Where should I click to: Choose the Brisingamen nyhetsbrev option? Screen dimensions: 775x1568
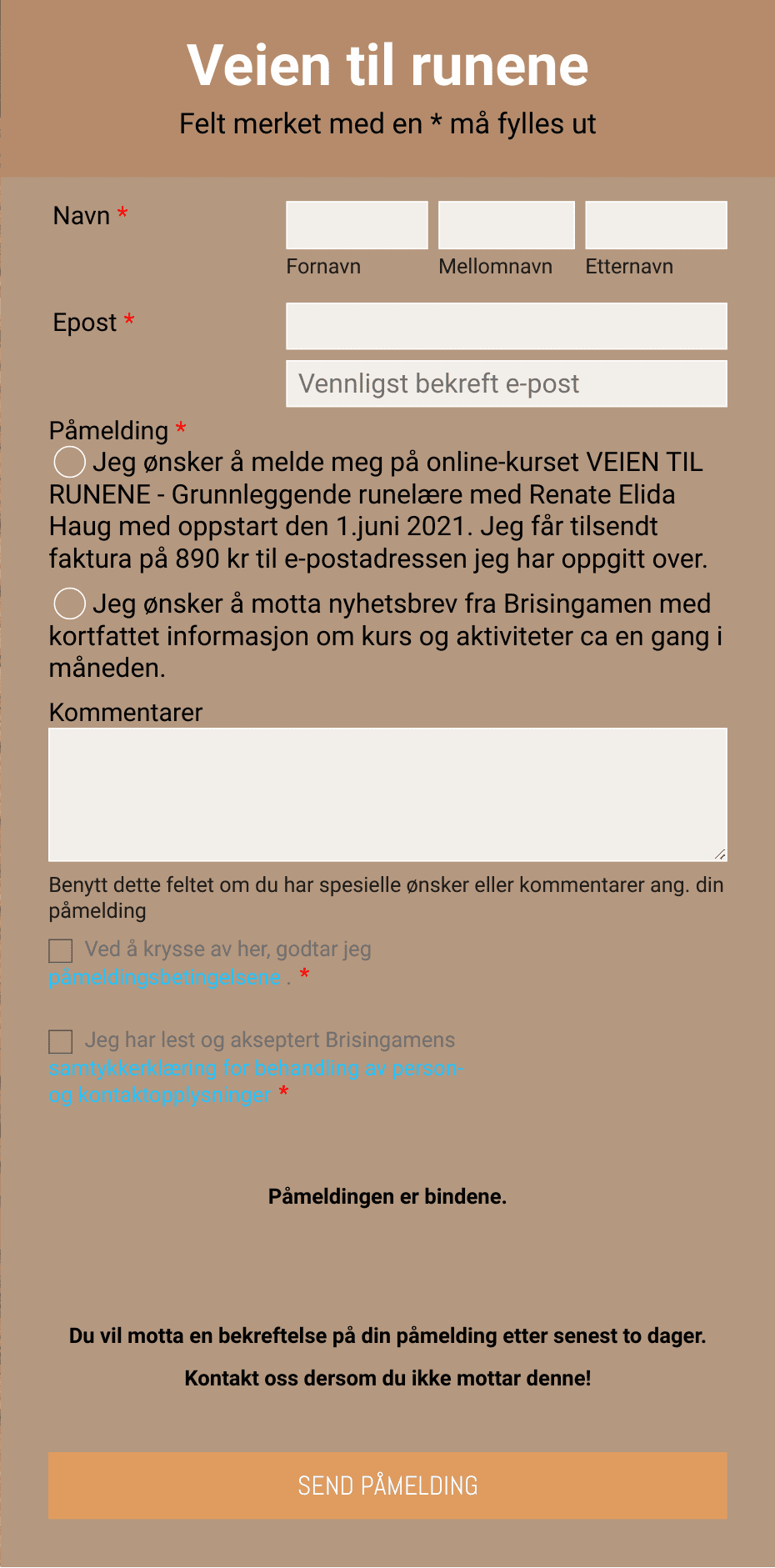click(x=70, y=604)
